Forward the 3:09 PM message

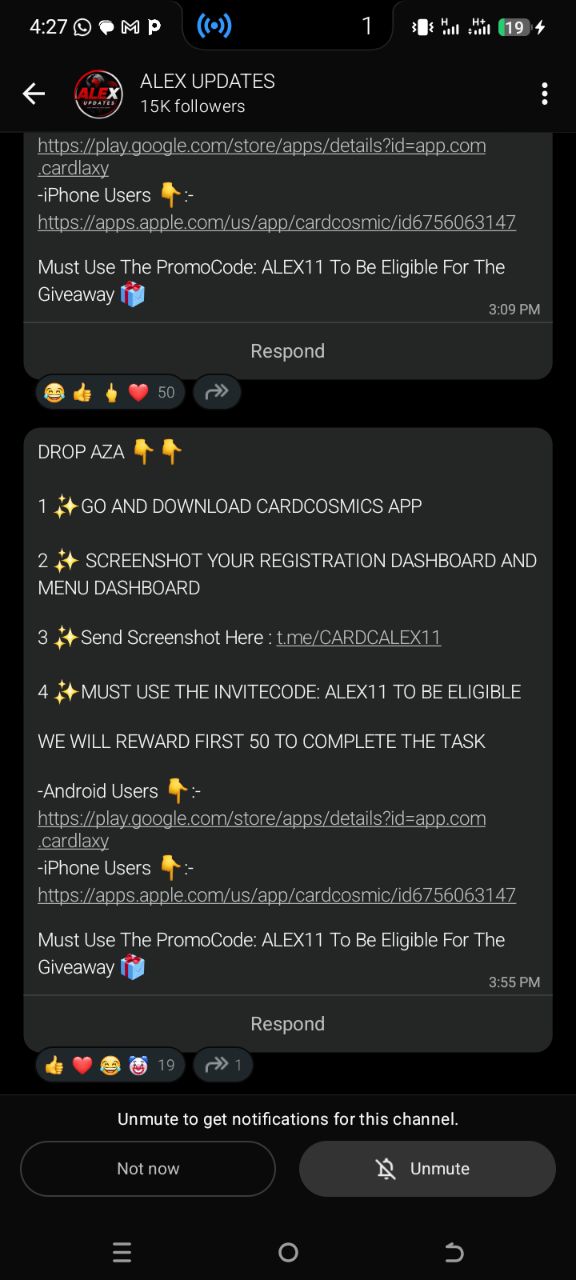[x=217, y=393]
